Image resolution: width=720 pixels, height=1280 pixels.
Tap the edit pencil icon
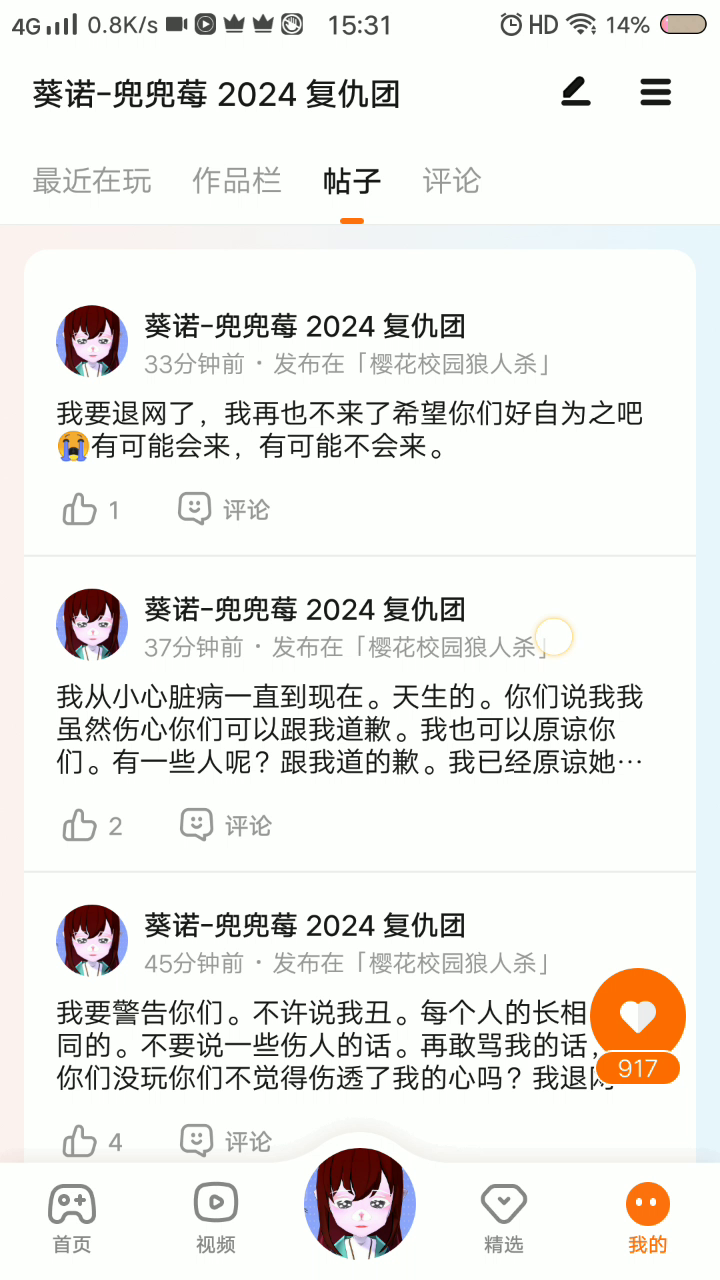575,93
